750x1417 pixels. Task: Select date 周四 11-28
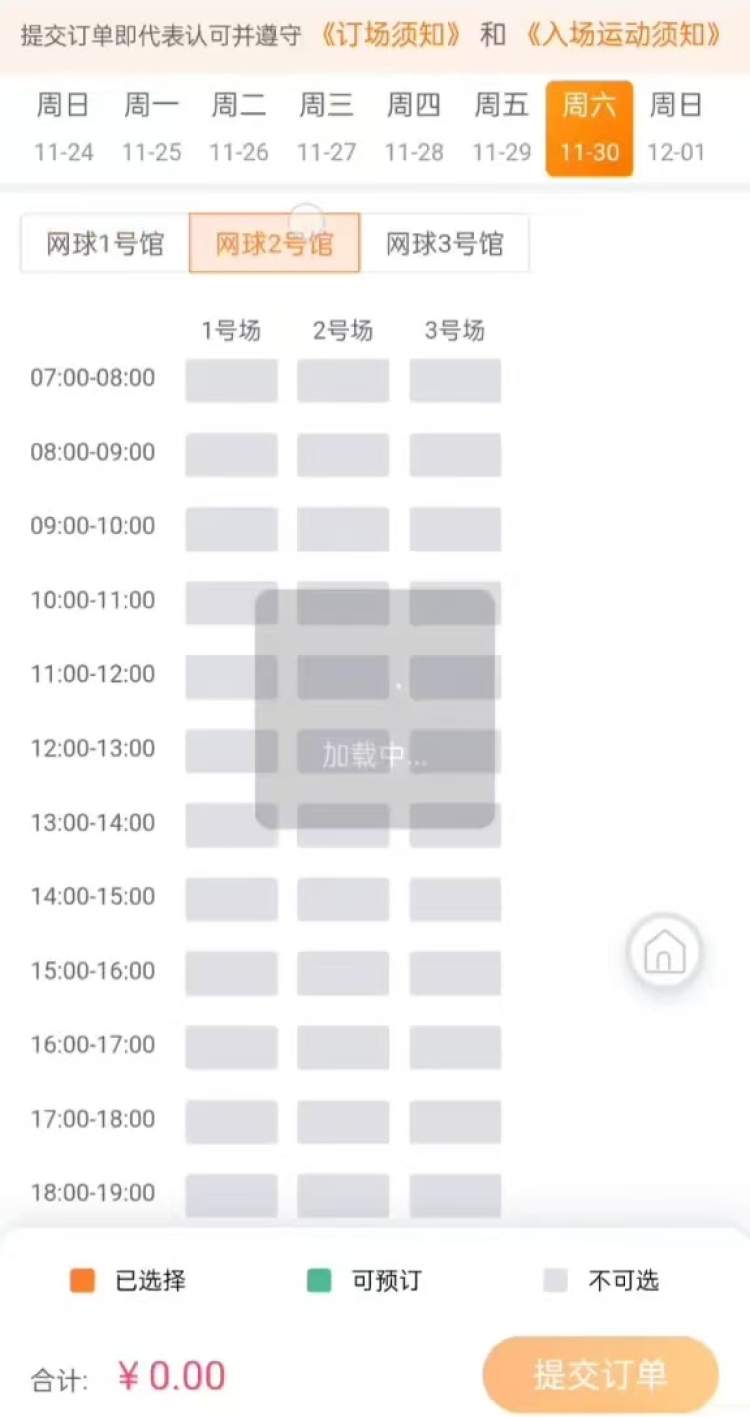tap(414, 128)
